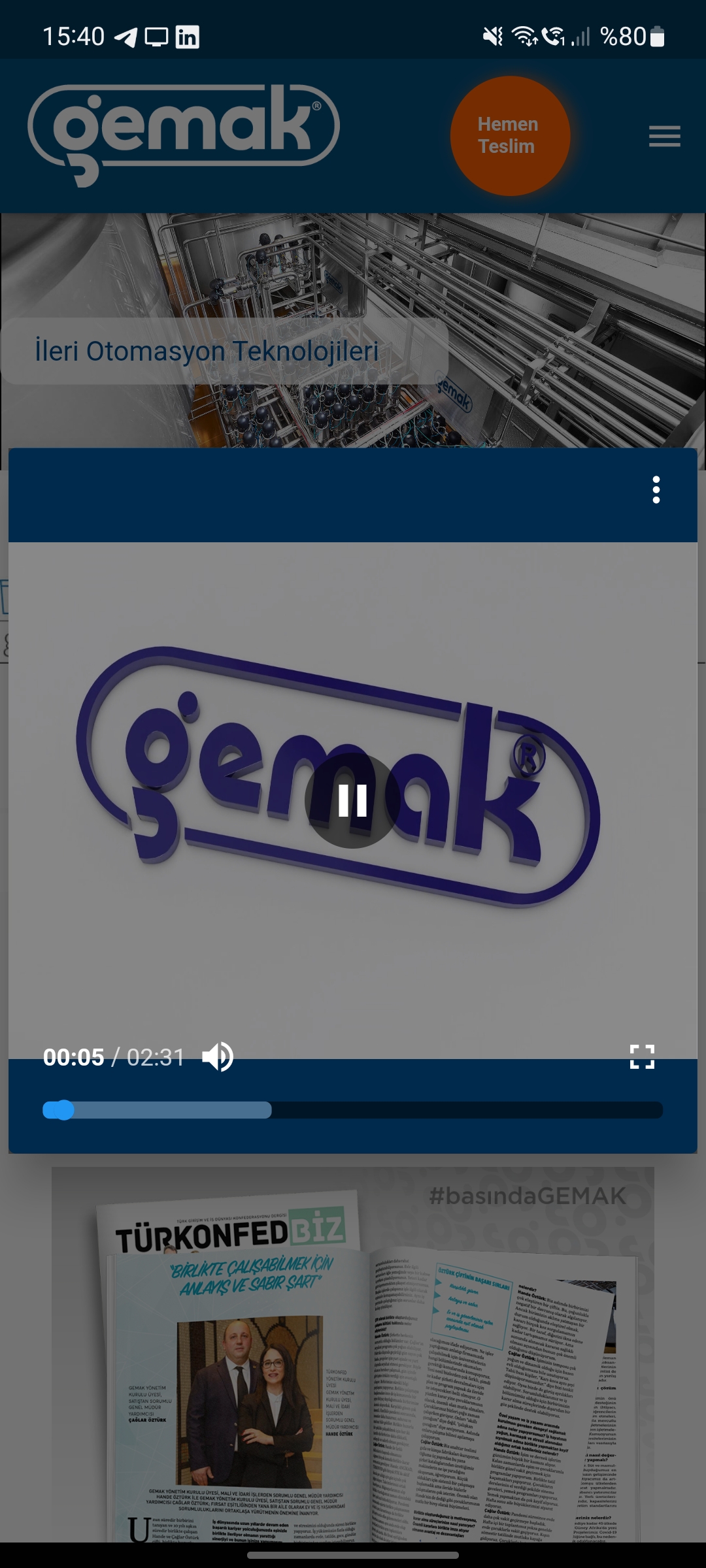Open the video player's three-dot menu

pyautogui.click(x=656, y=490)
